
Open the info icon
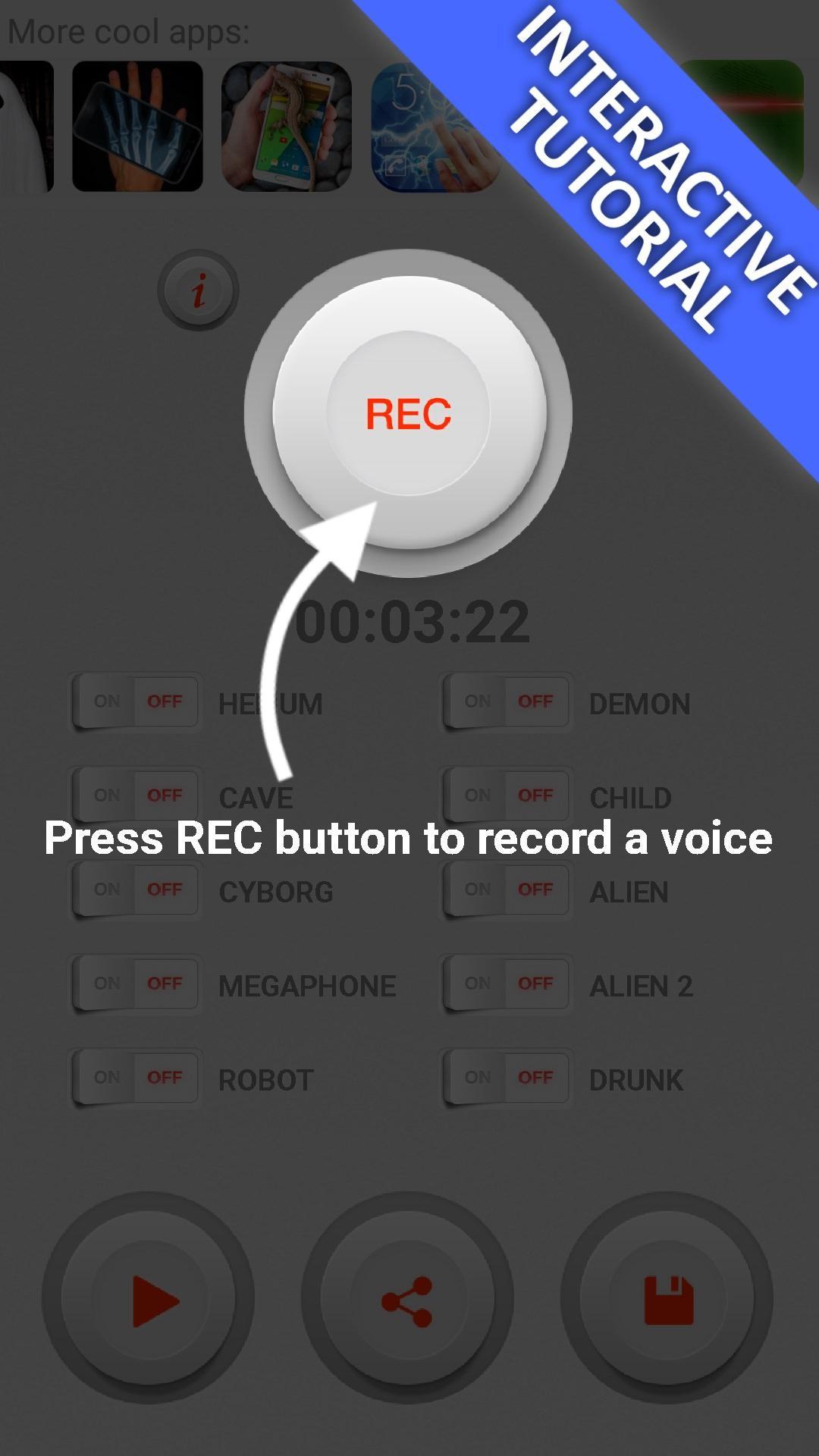[x=198, y=290]
